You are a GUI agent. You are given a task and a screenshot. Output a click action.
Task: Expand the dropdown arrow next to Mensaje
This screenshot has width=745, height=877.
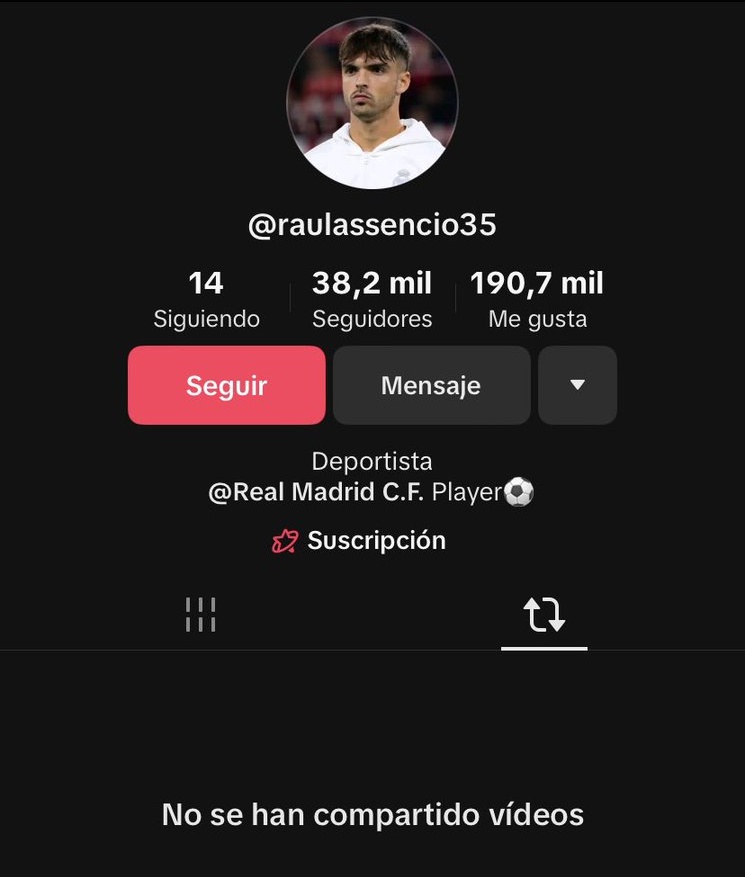click(x=577, y=385)
